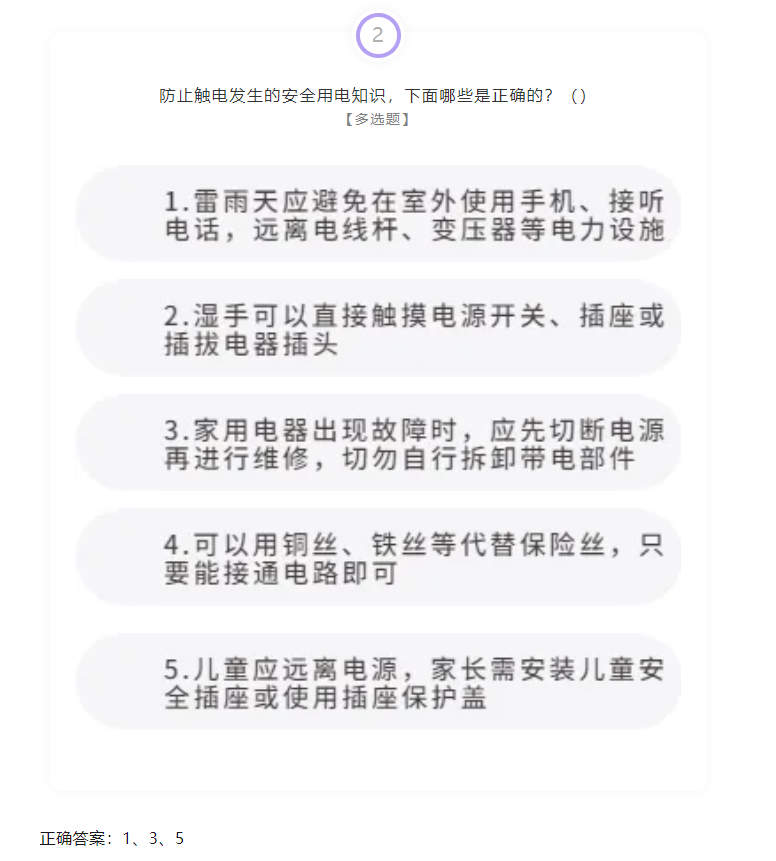This screenshot has height=861, width=776.
Task: Choose option 2 about touching switches with wet hands
Action: pos(378,330)
